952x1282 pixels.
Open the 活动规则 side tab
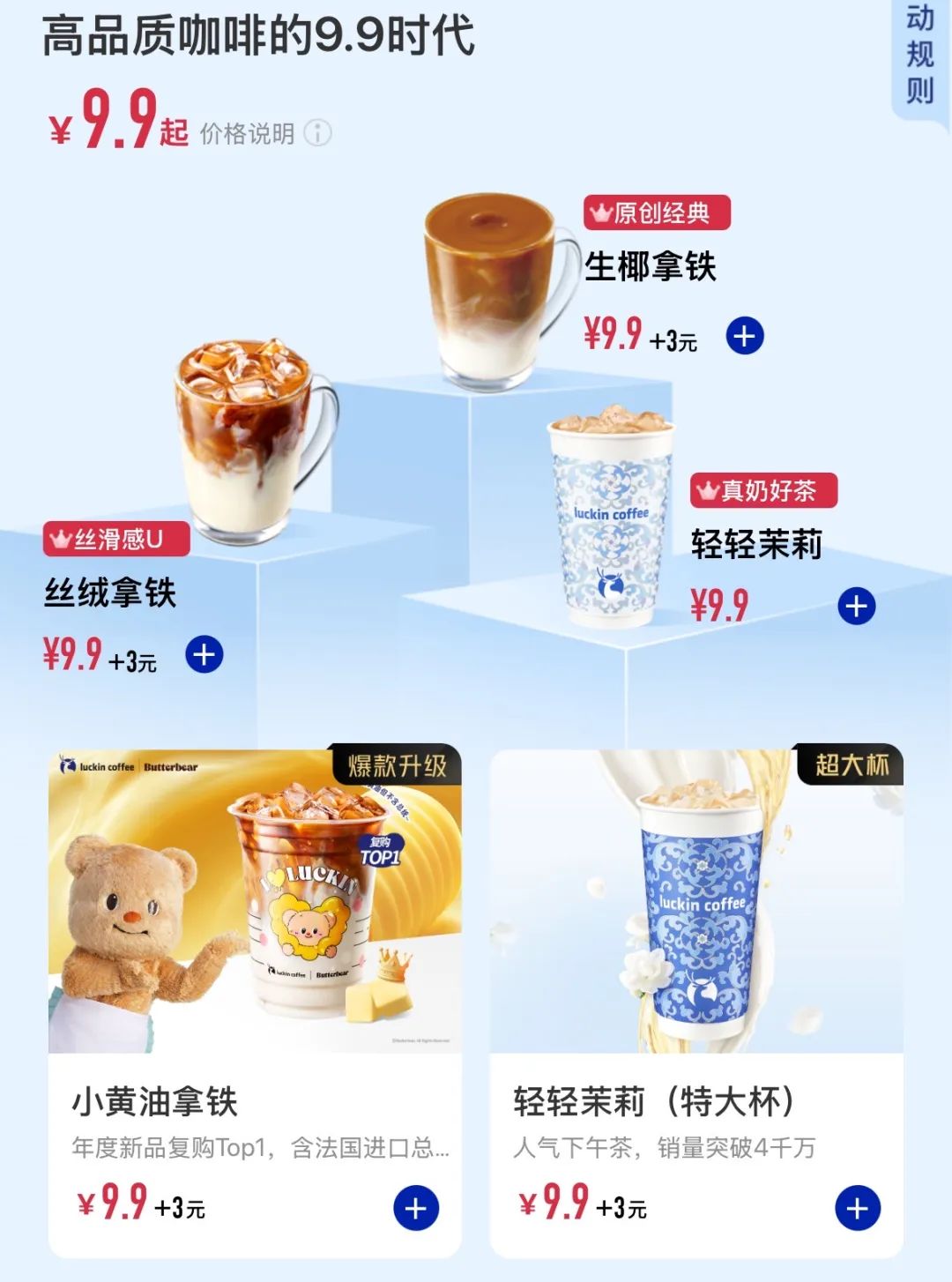(x=919, y=55)
